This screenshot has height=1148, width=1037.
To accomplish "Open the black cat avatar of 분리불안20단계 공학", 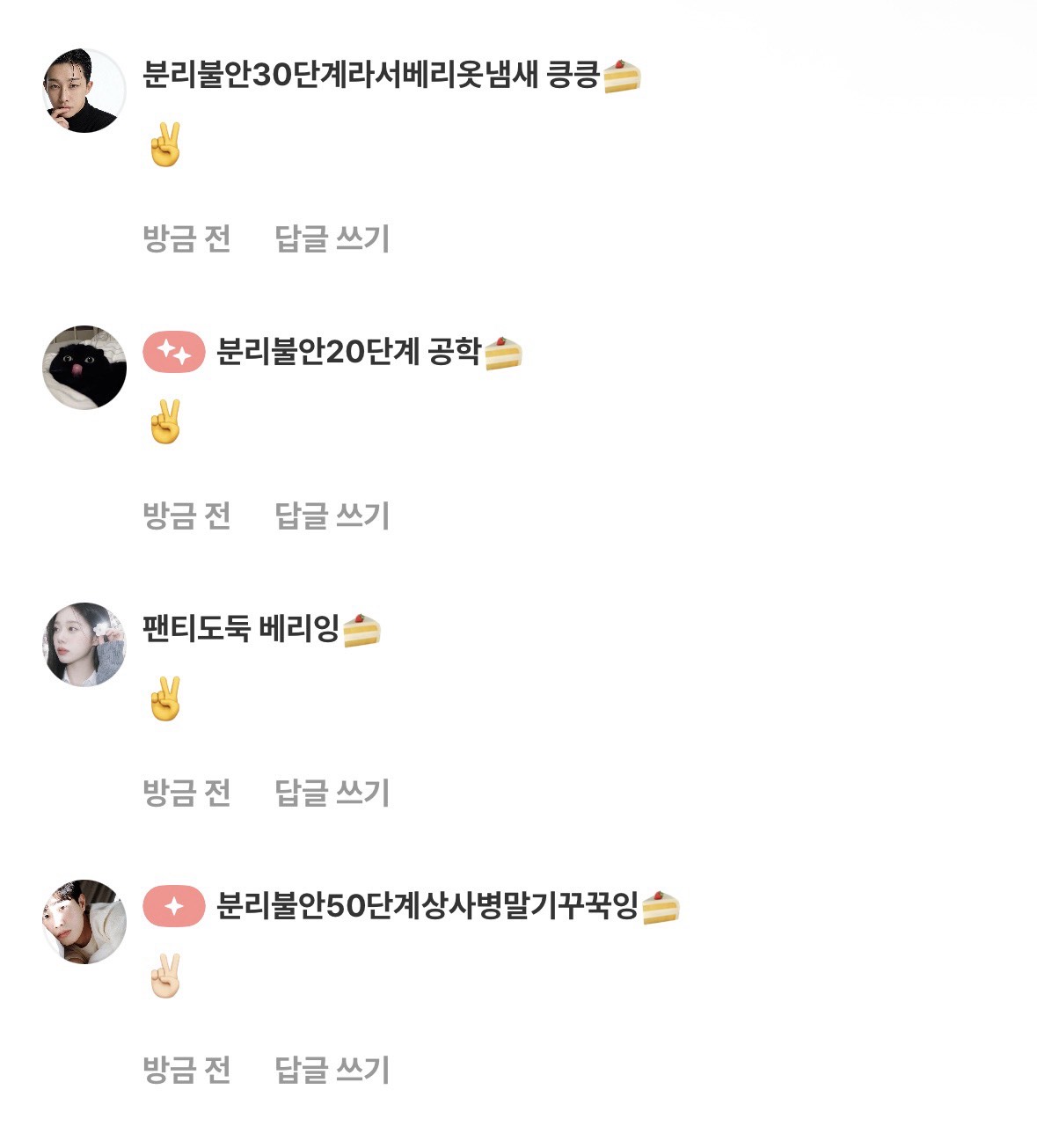I will tap(84, 368).
